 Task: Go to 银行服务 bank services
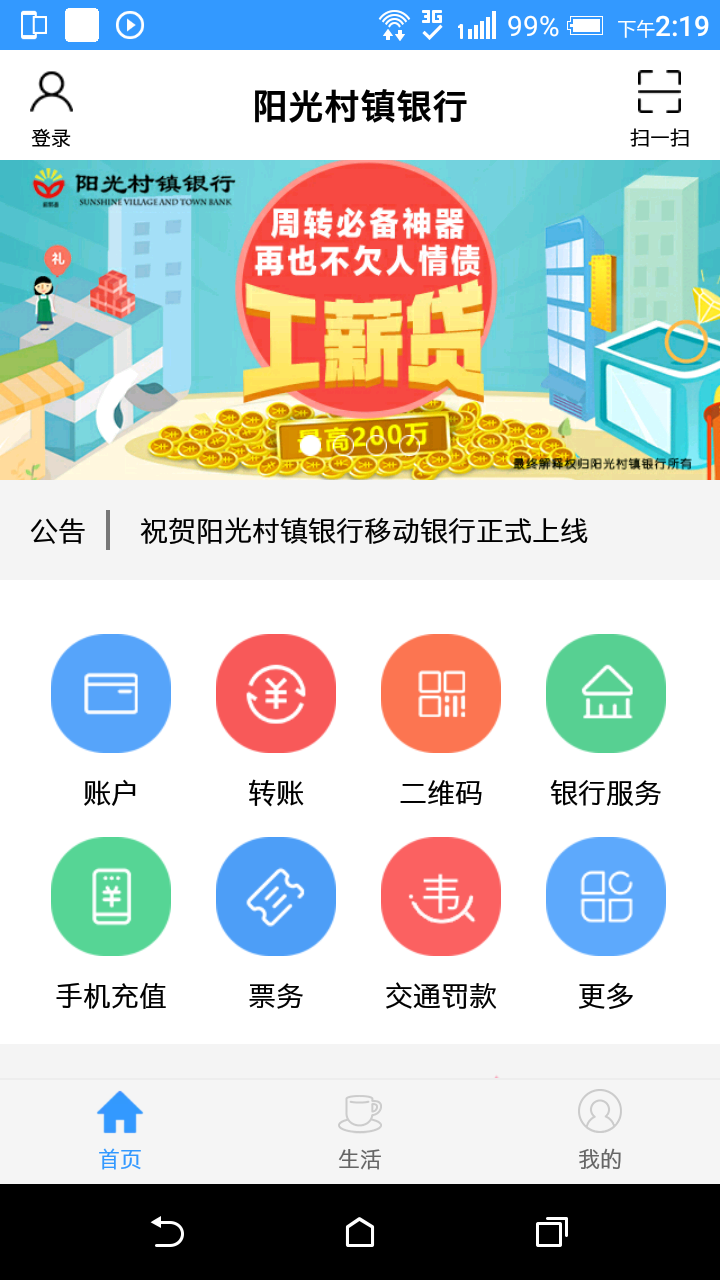[x=606, y=694]
